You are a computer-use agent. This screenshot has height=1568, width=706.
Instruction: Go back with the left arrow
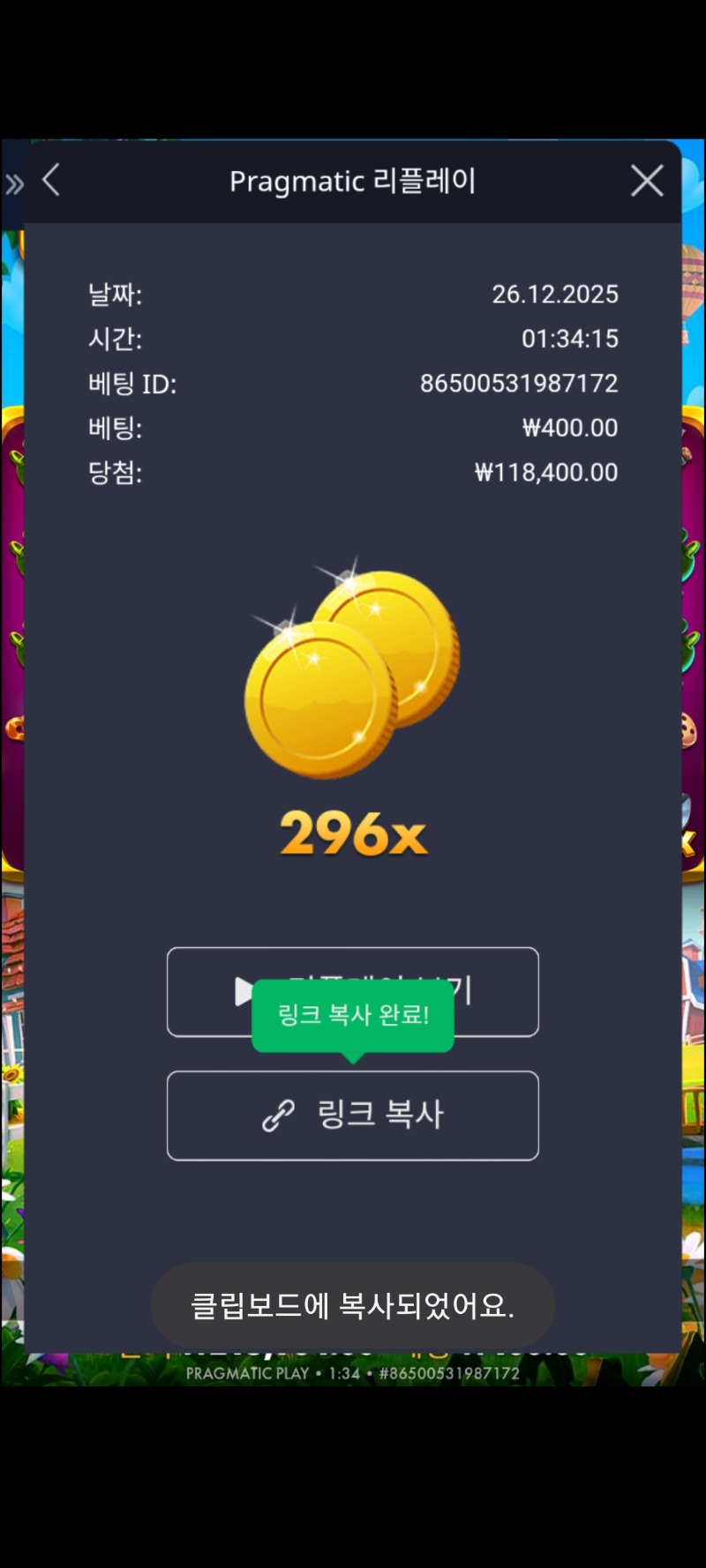(51, 180)
